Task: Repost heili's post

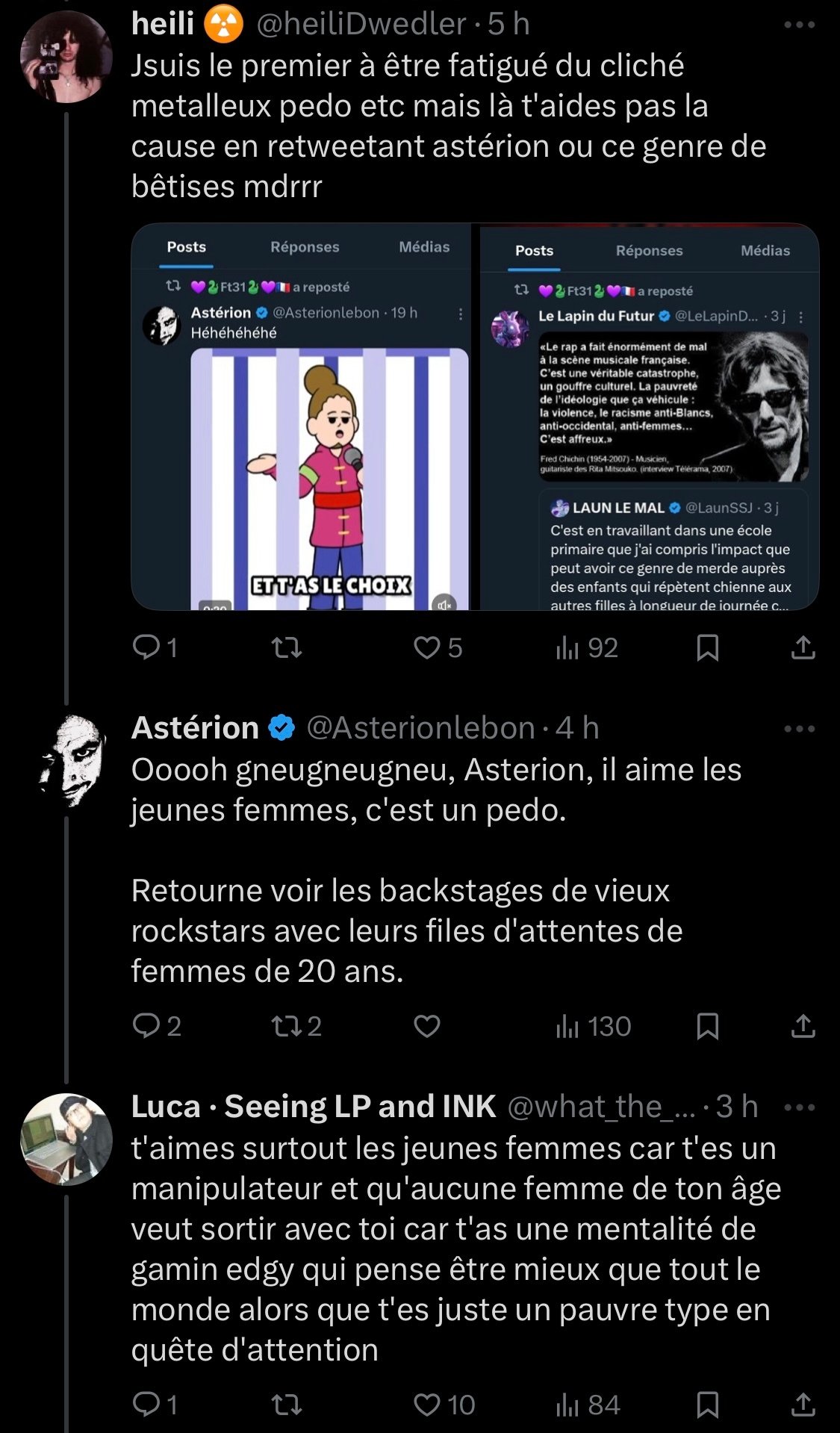Action: click(x=287, y=647)
